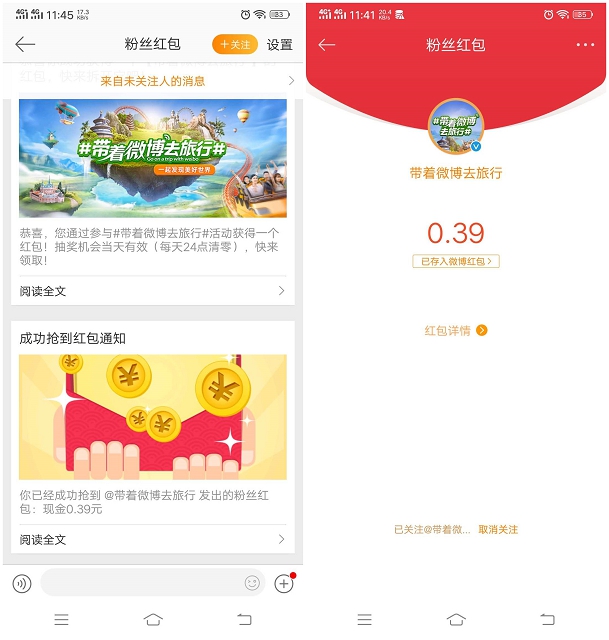Tap 取消关注 to unfollow
The image size is (609, 640).
click(498, 529)
